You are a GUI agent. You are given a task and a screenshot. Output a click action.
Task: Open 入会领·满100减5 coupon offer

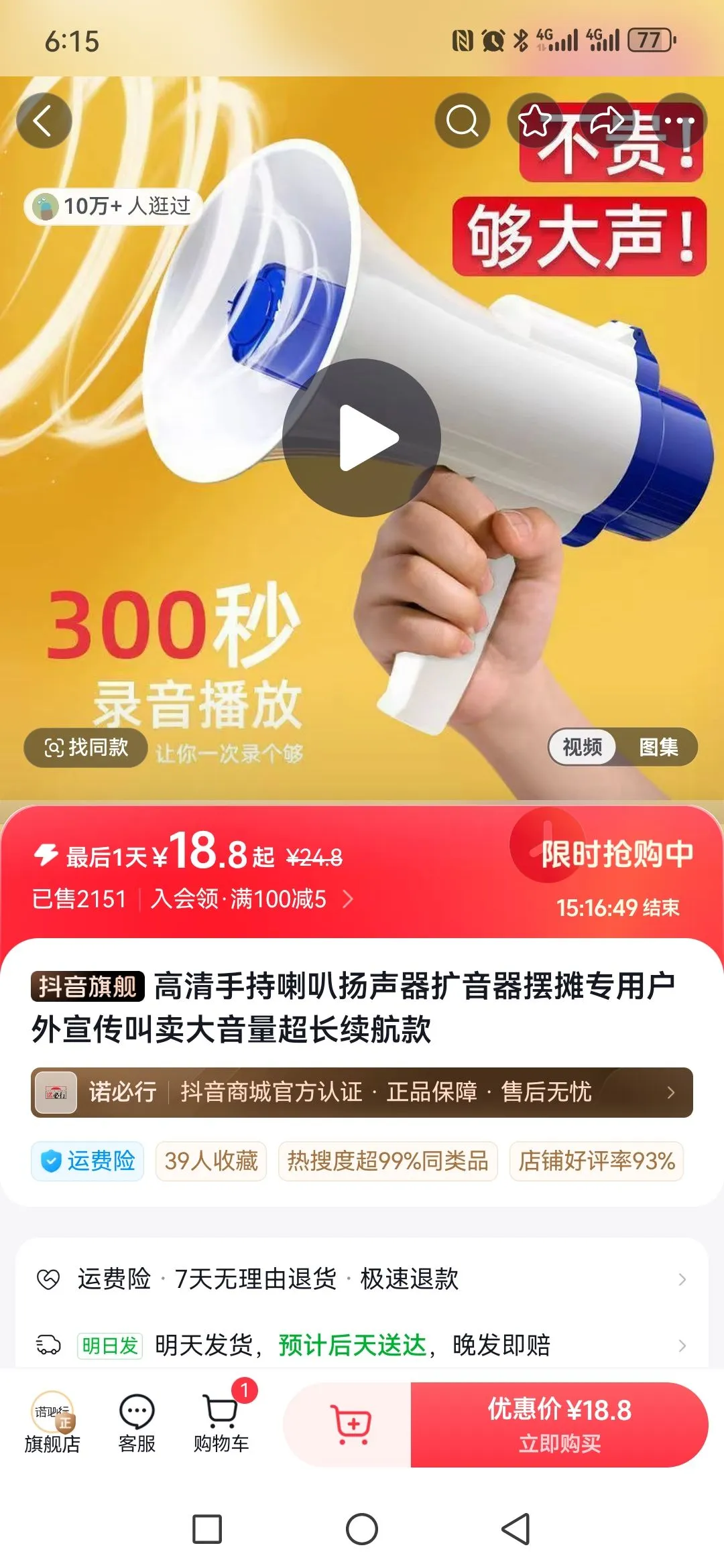click(x=251, y=899)
